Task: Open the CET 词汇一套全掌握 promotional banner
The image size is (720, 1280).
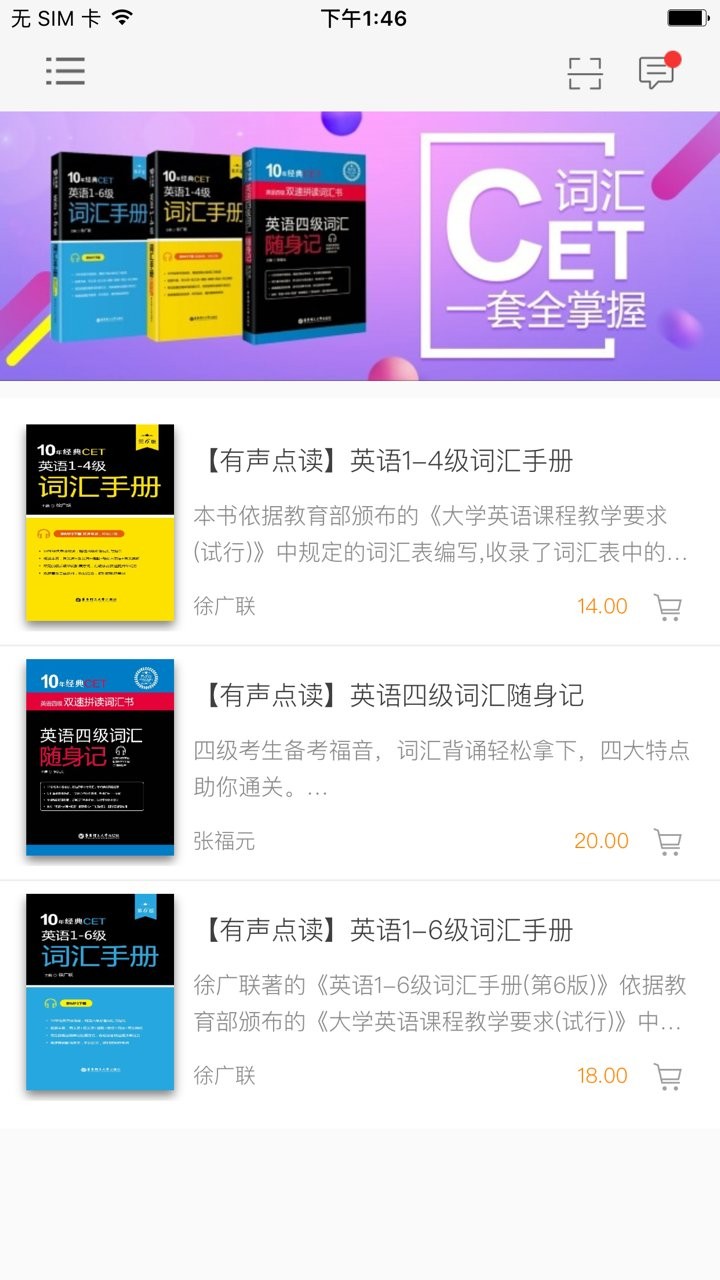Action: [360, 252]
